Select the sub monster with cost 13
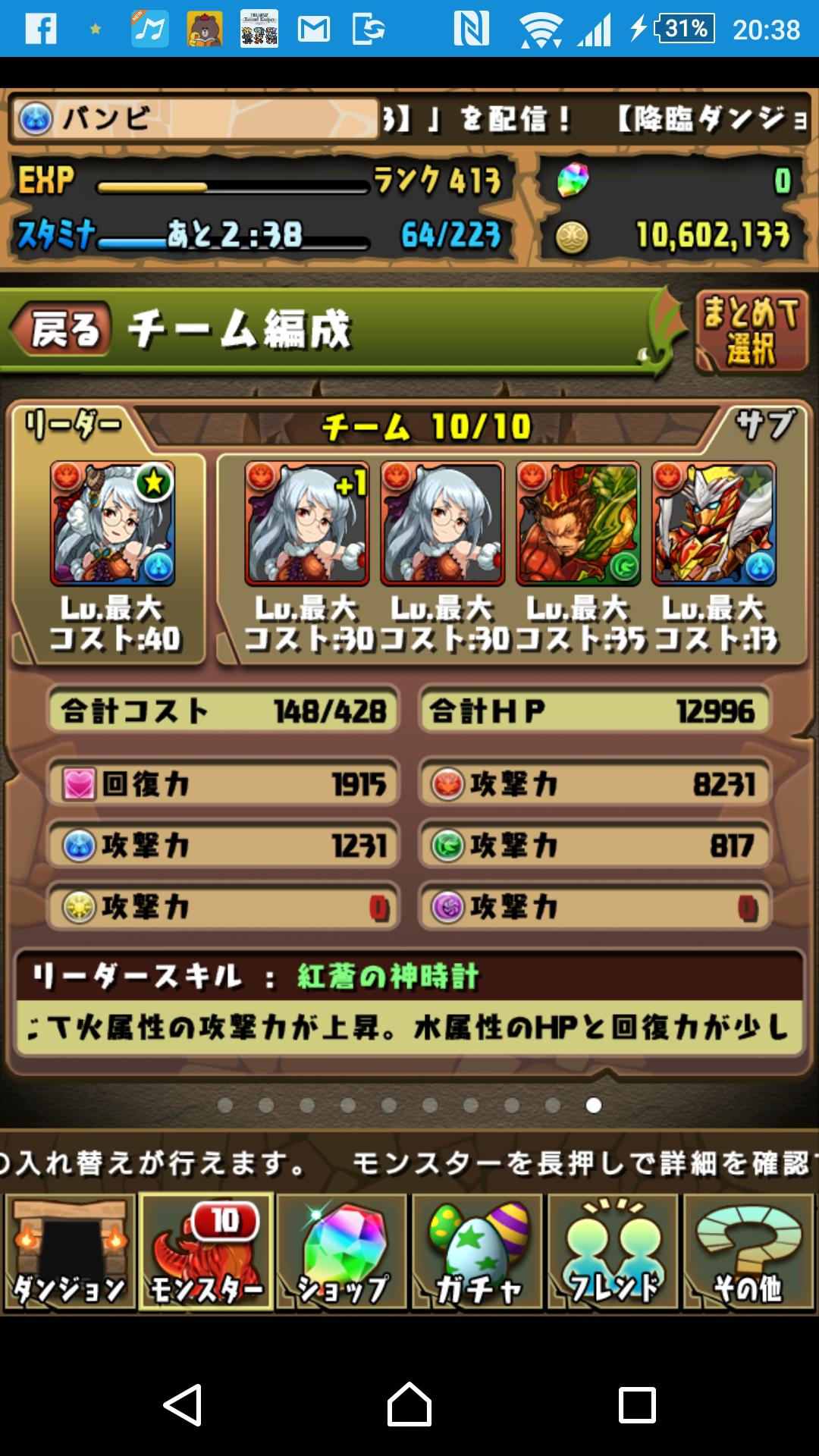 714,523
